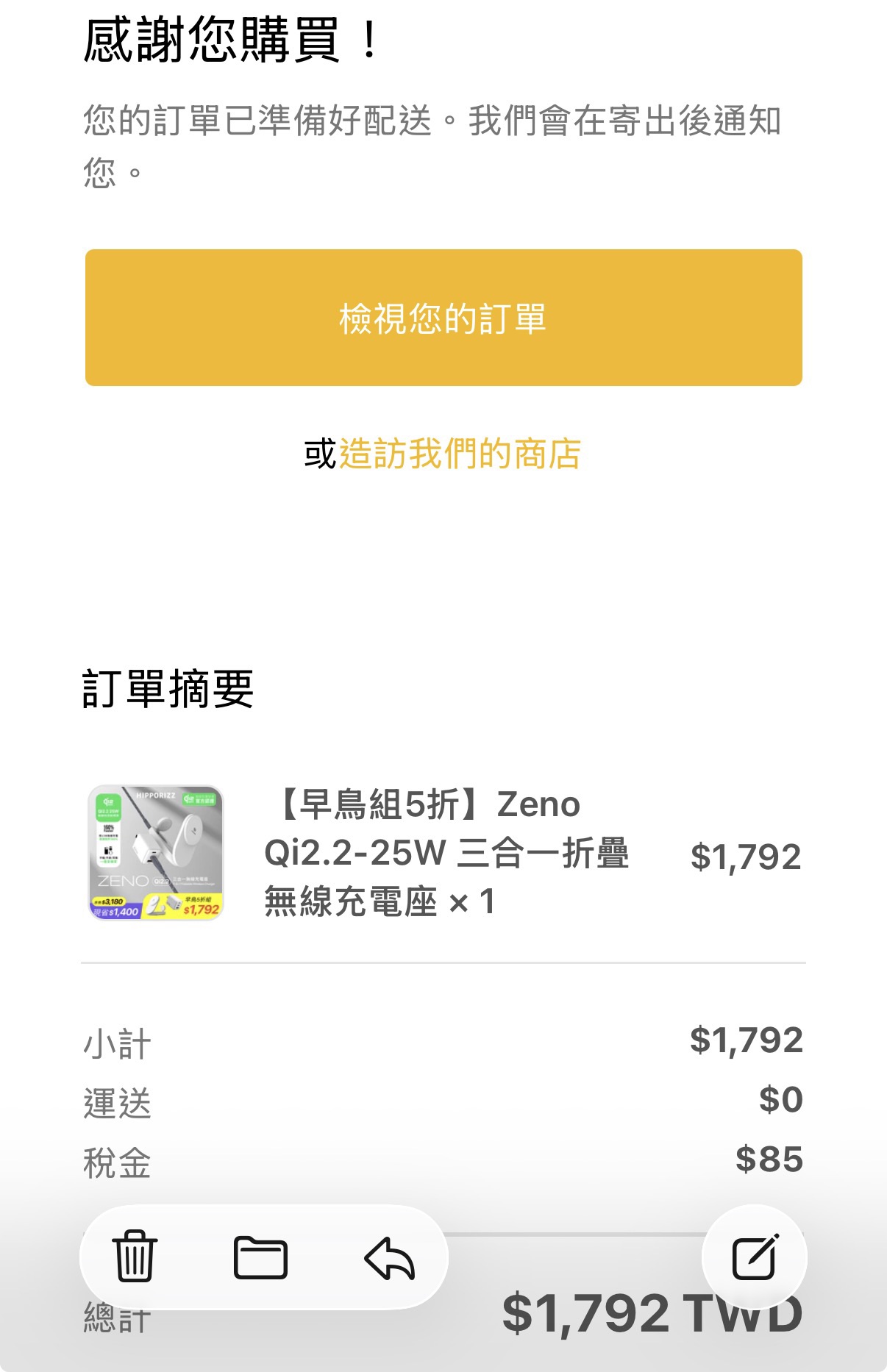The height and width of the screenshot is (1372, 887).
Task: Reply with the arrow icon
Action: pyautogui.click(x=390, y=1258)
